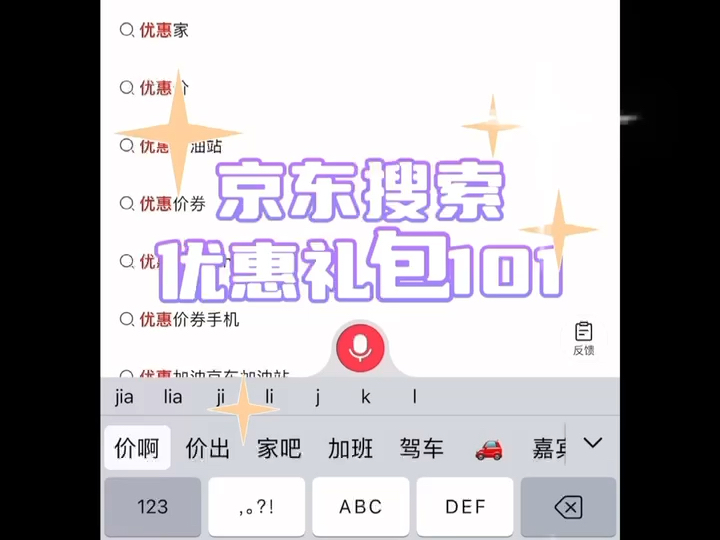Viewport: 720px width, 540px height.
Task: Tap the DEF key
Action: [x=465, y=507]
